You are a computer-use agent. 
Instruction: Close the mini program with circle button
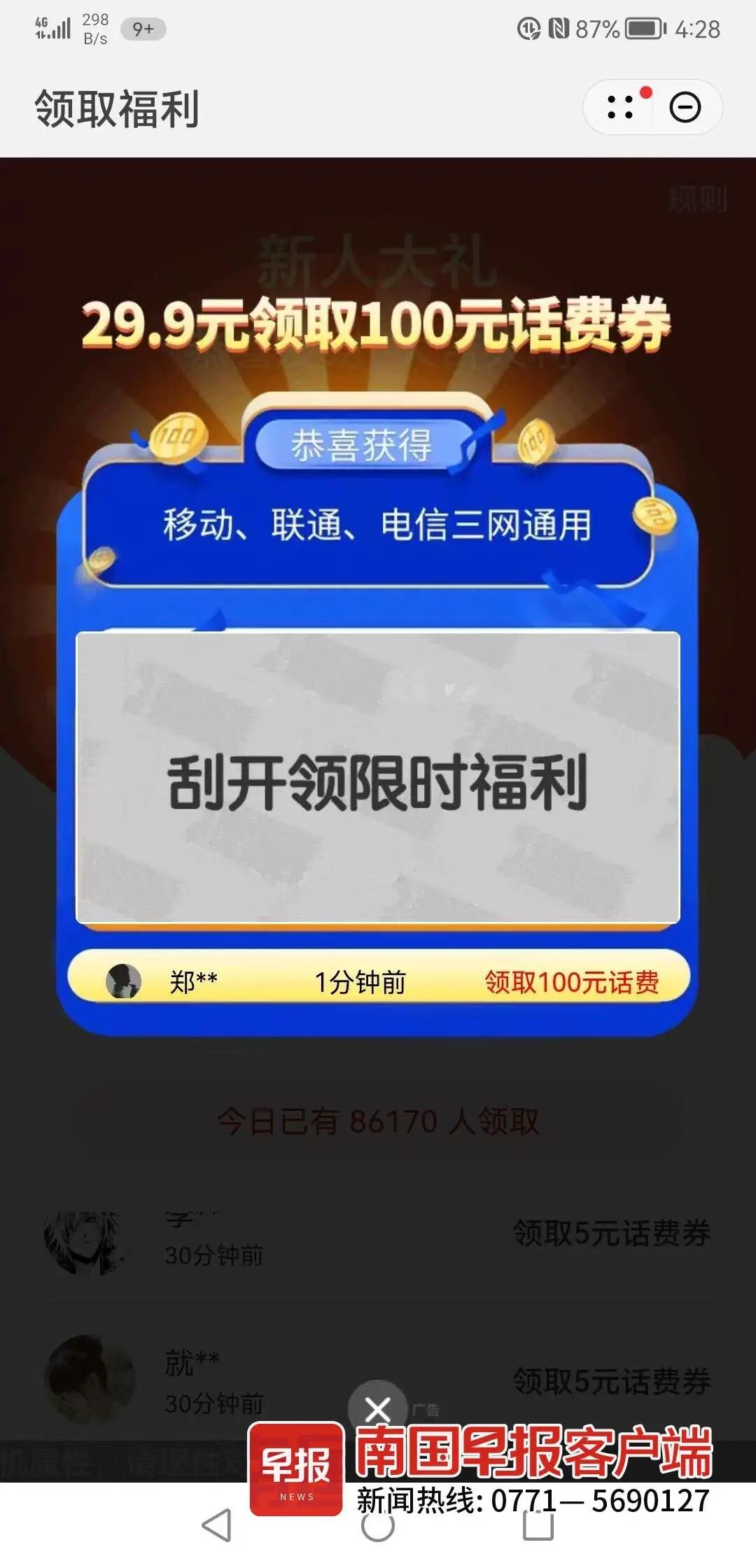coord(685,107)
